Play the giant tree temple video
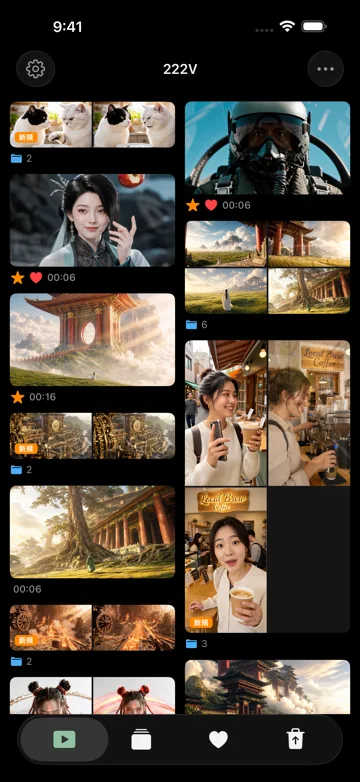The width and height of the screenshot is (360, 782). point(92,532)
